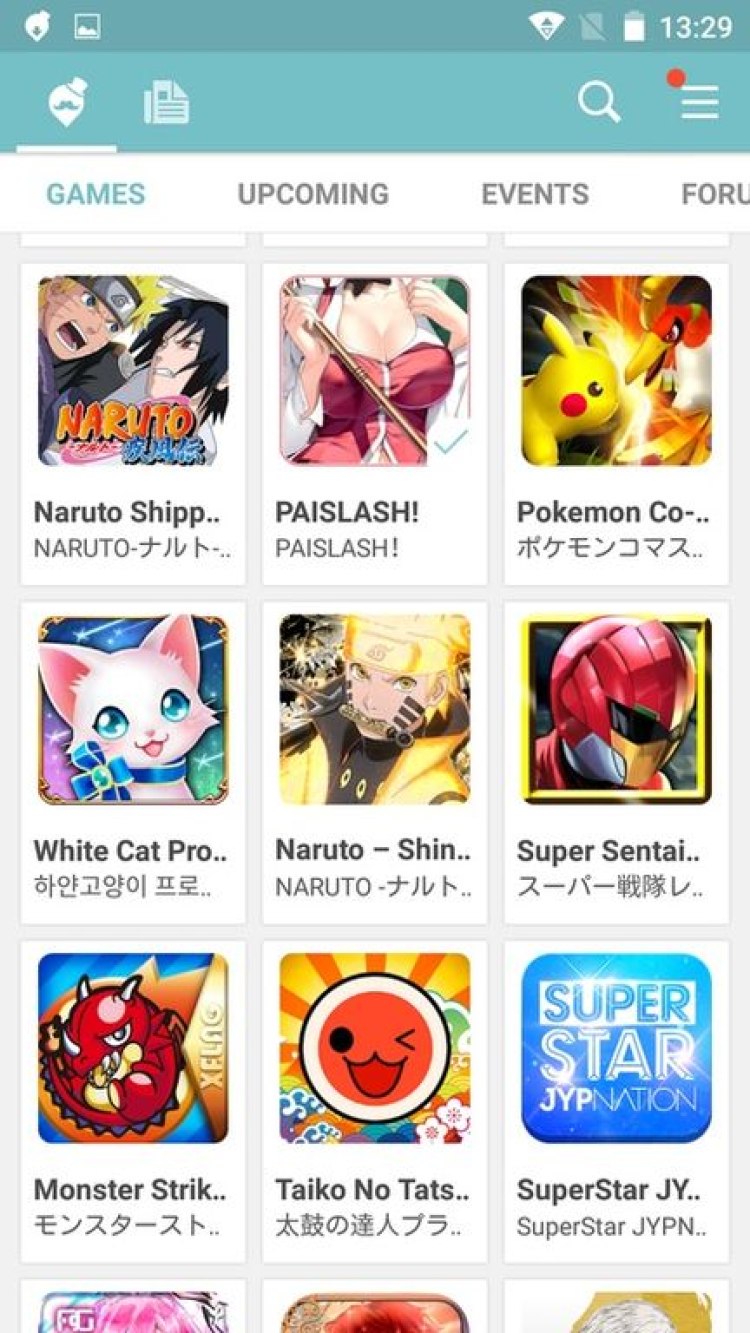The image size is (750, 1333).
Task: Open the Forum tab
Action: (714, 193)
